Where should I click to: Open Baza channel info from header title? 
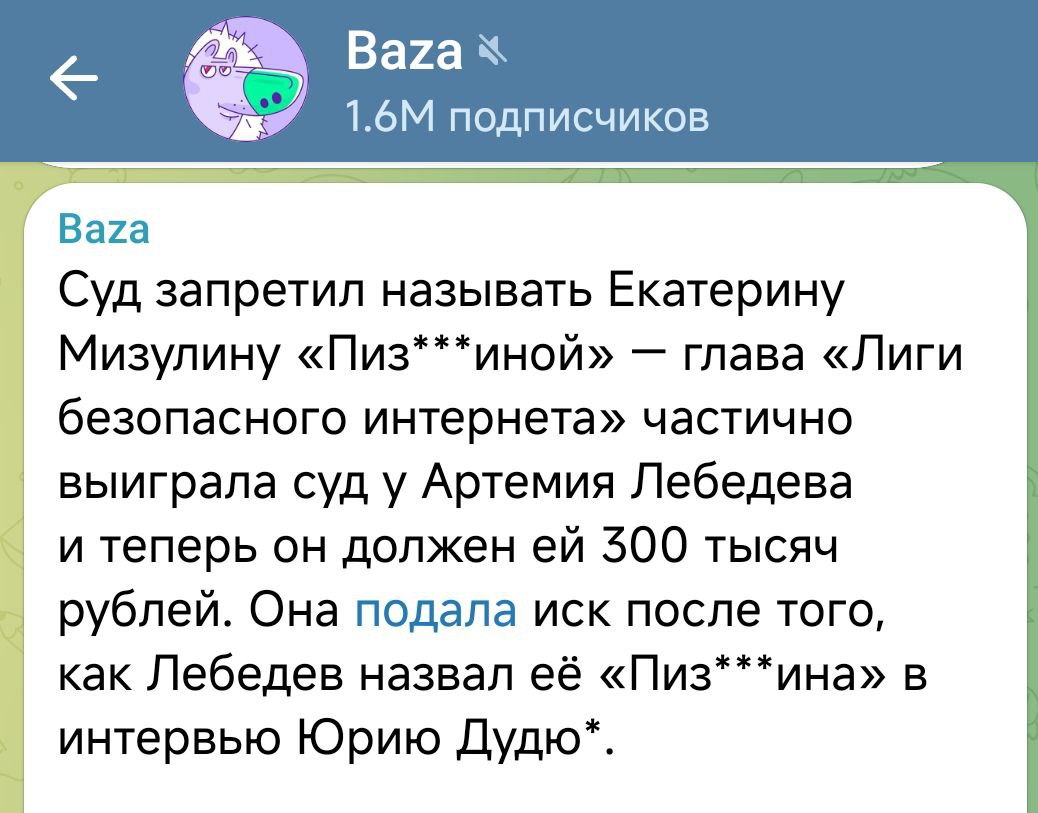pyautogui.click(x=404, y=52)
